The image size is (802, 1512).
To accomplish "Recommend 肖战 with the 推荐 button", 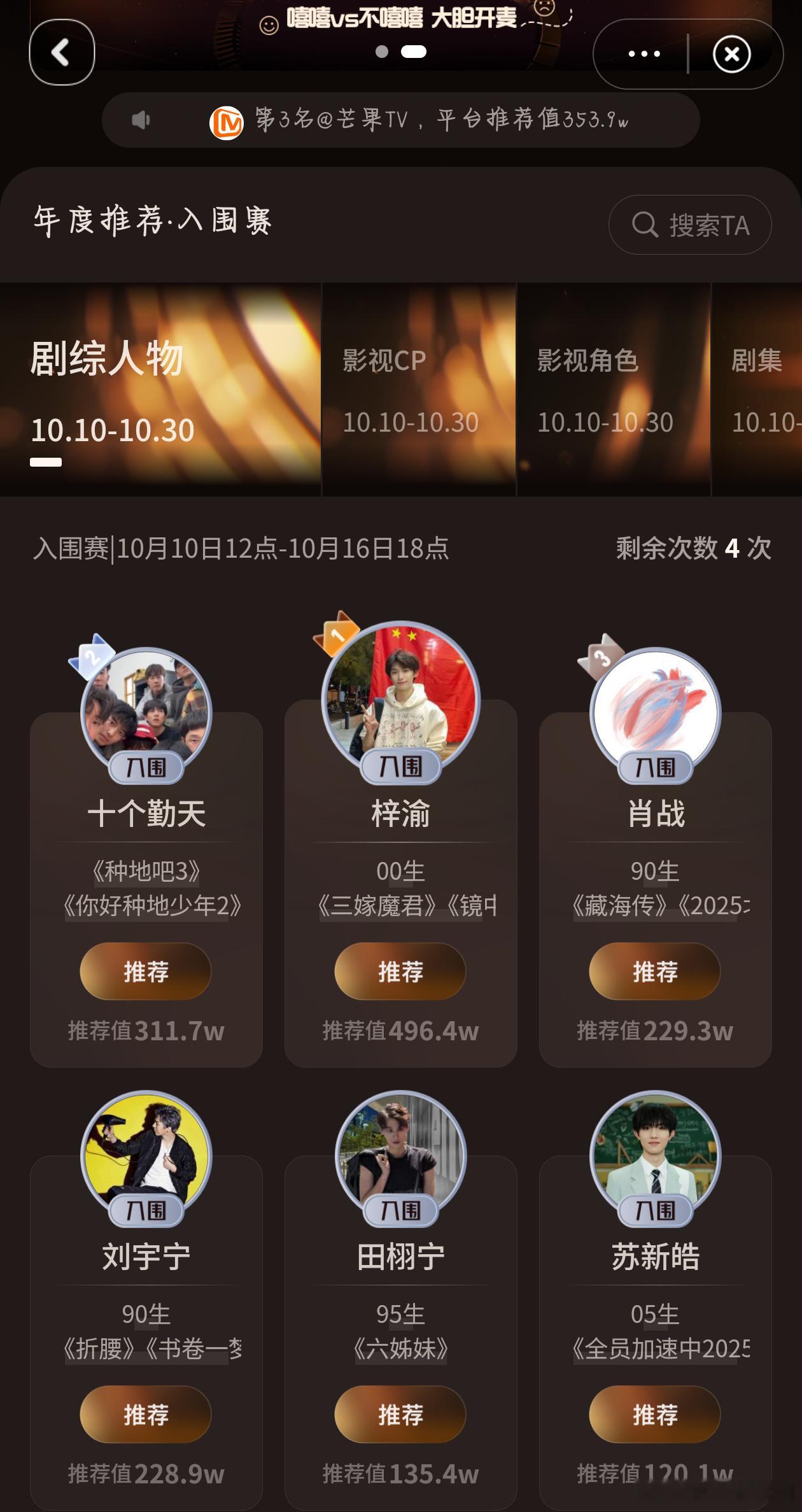I will pyautogui.click(x=655, y=971).
